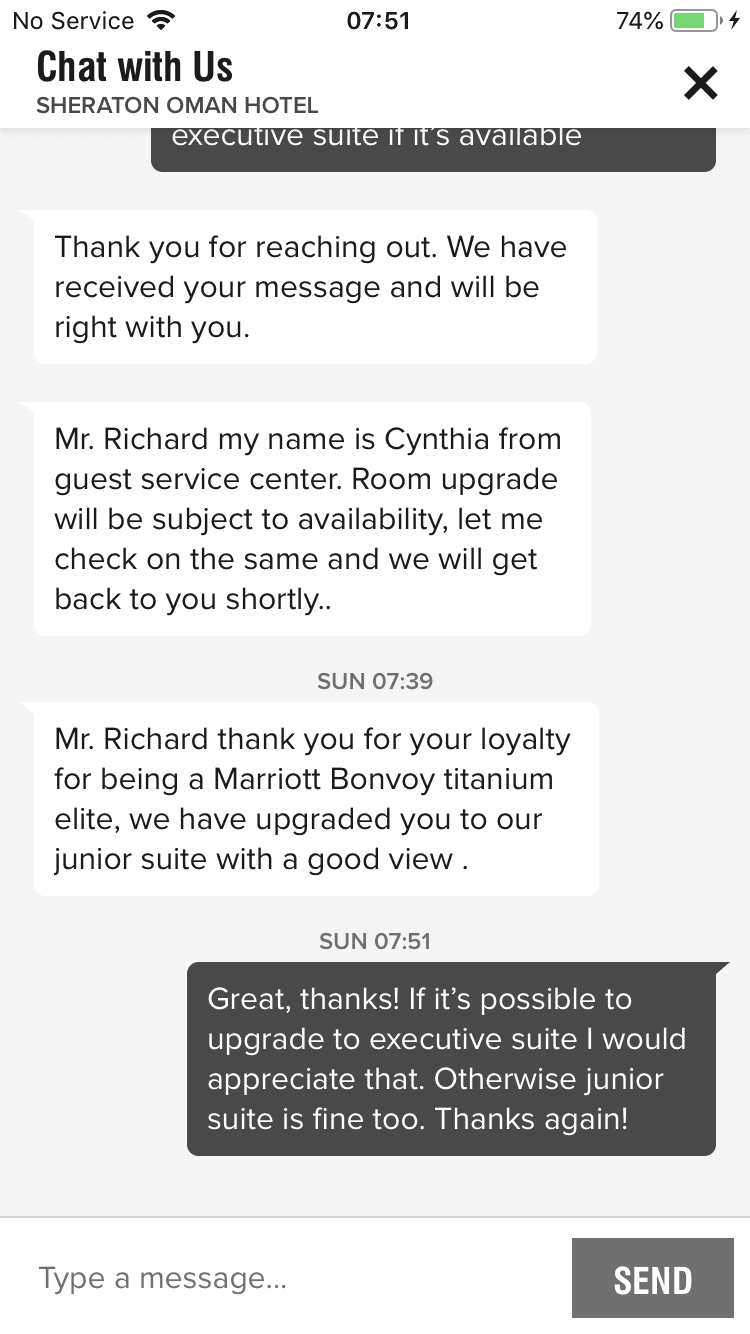Image resolution: width=750 pixels, height=1334 pixels.
Task: Close the Chat with Us window
Action: pyautogui.click(x=700, y=83)
